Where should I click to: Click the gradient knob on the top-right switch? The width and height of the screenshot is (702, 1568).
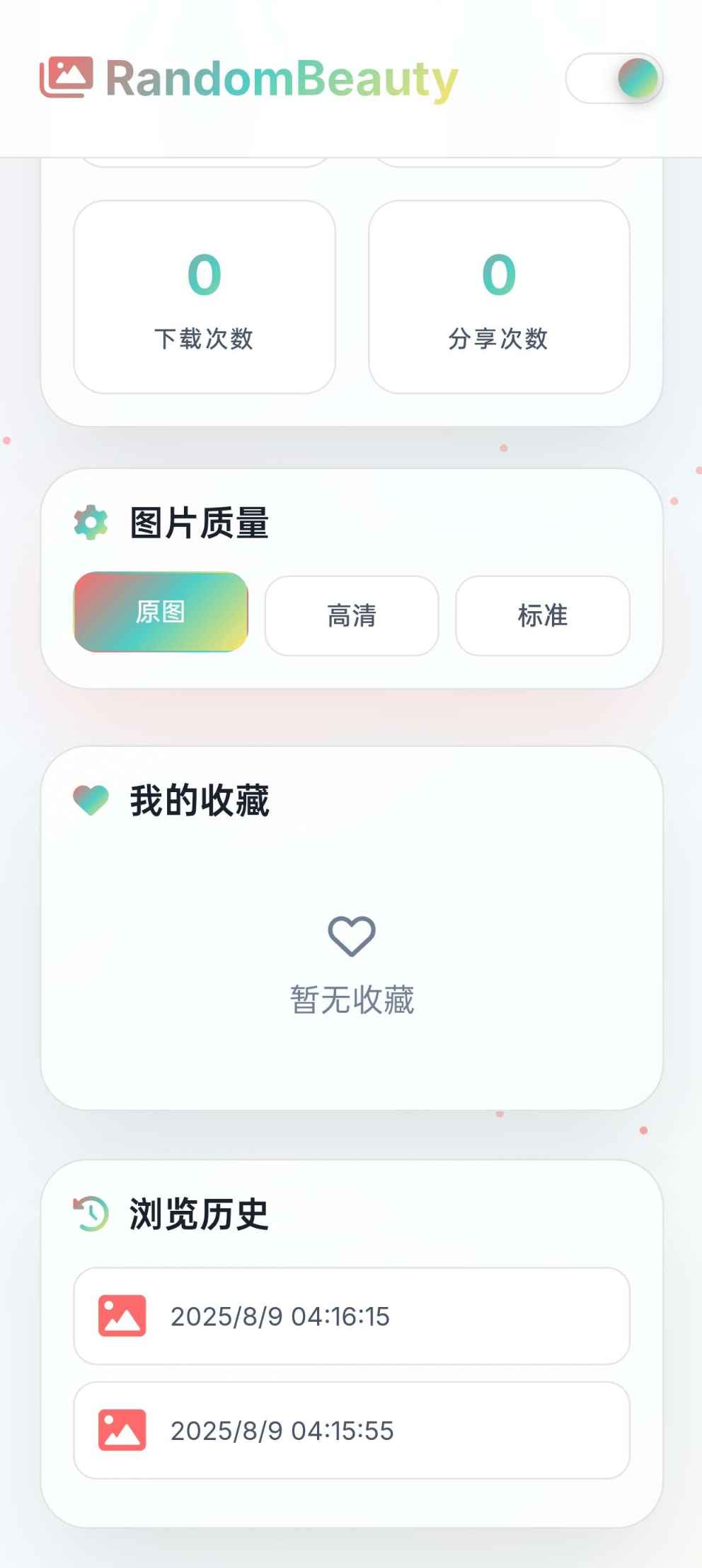click(638, 77)
